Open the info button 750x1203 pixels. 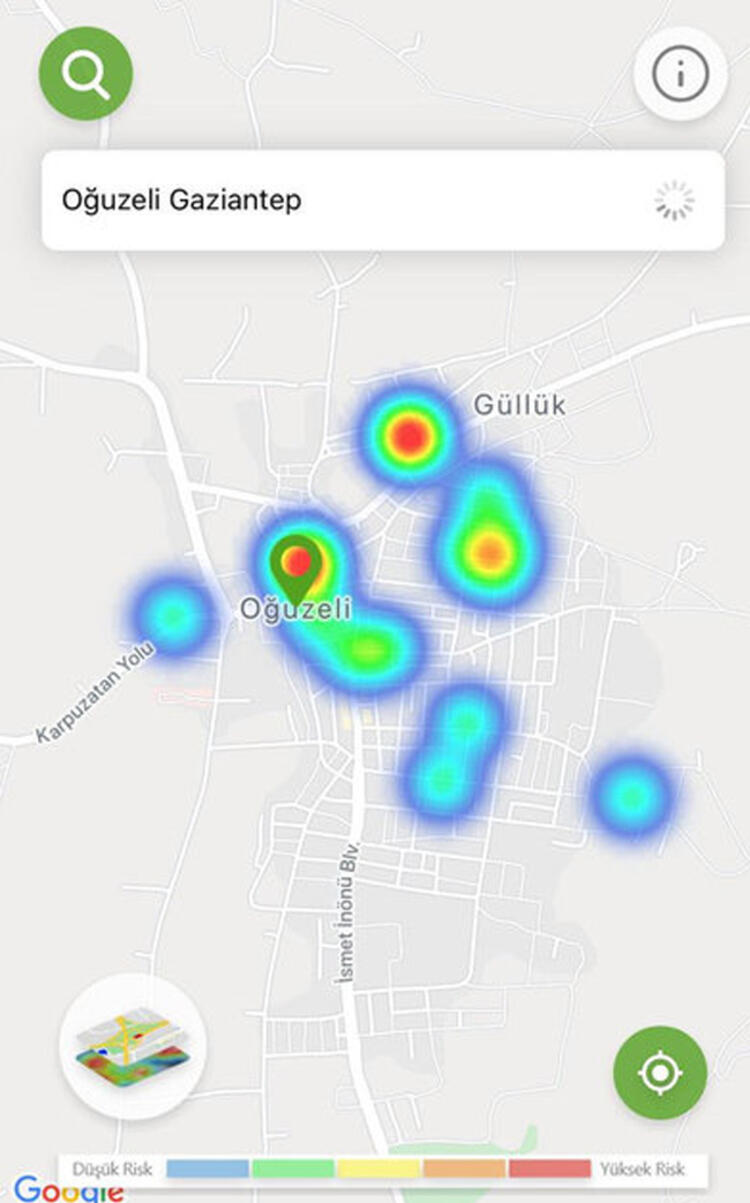tap(680, 74)
